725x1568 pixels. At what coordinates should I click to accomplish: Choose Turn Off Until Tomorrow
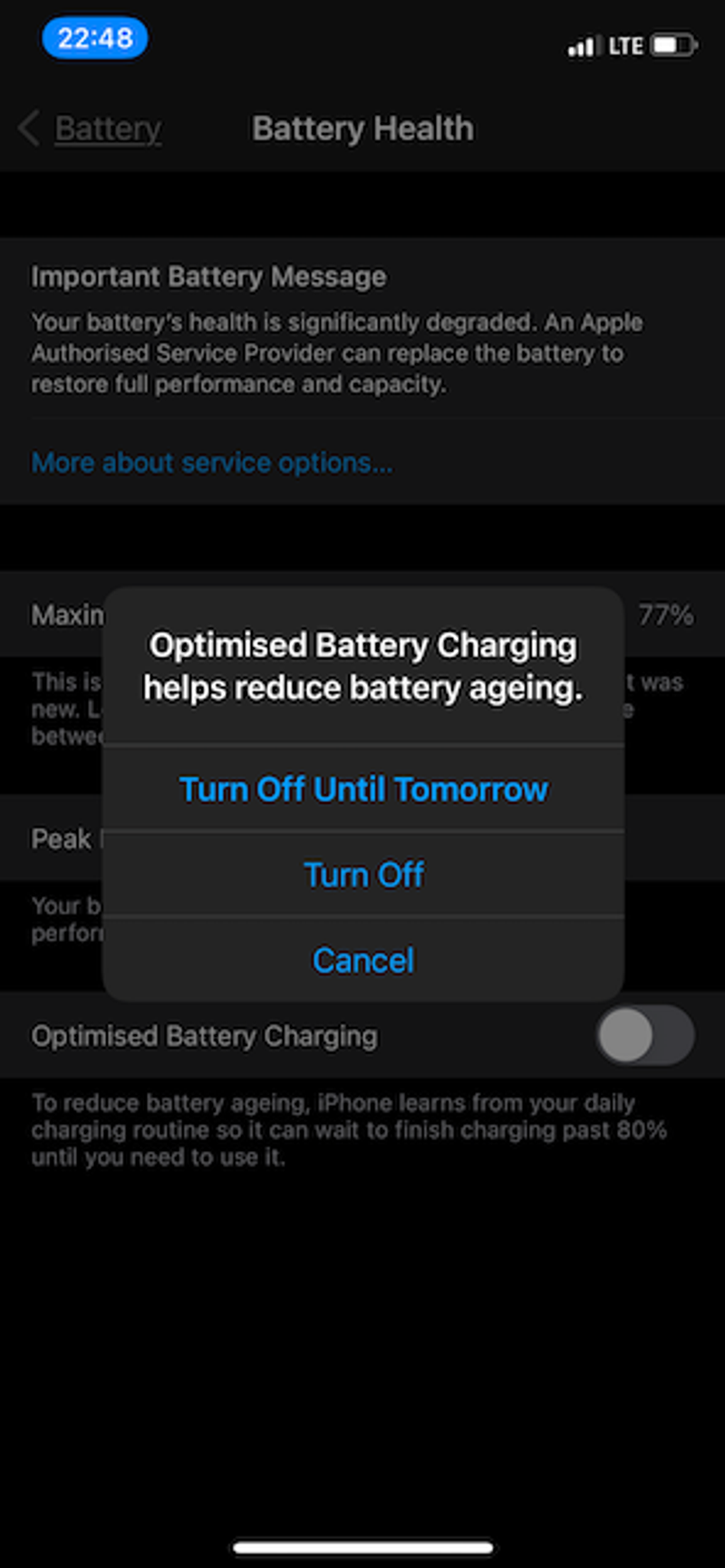click(x=362, y=789)
